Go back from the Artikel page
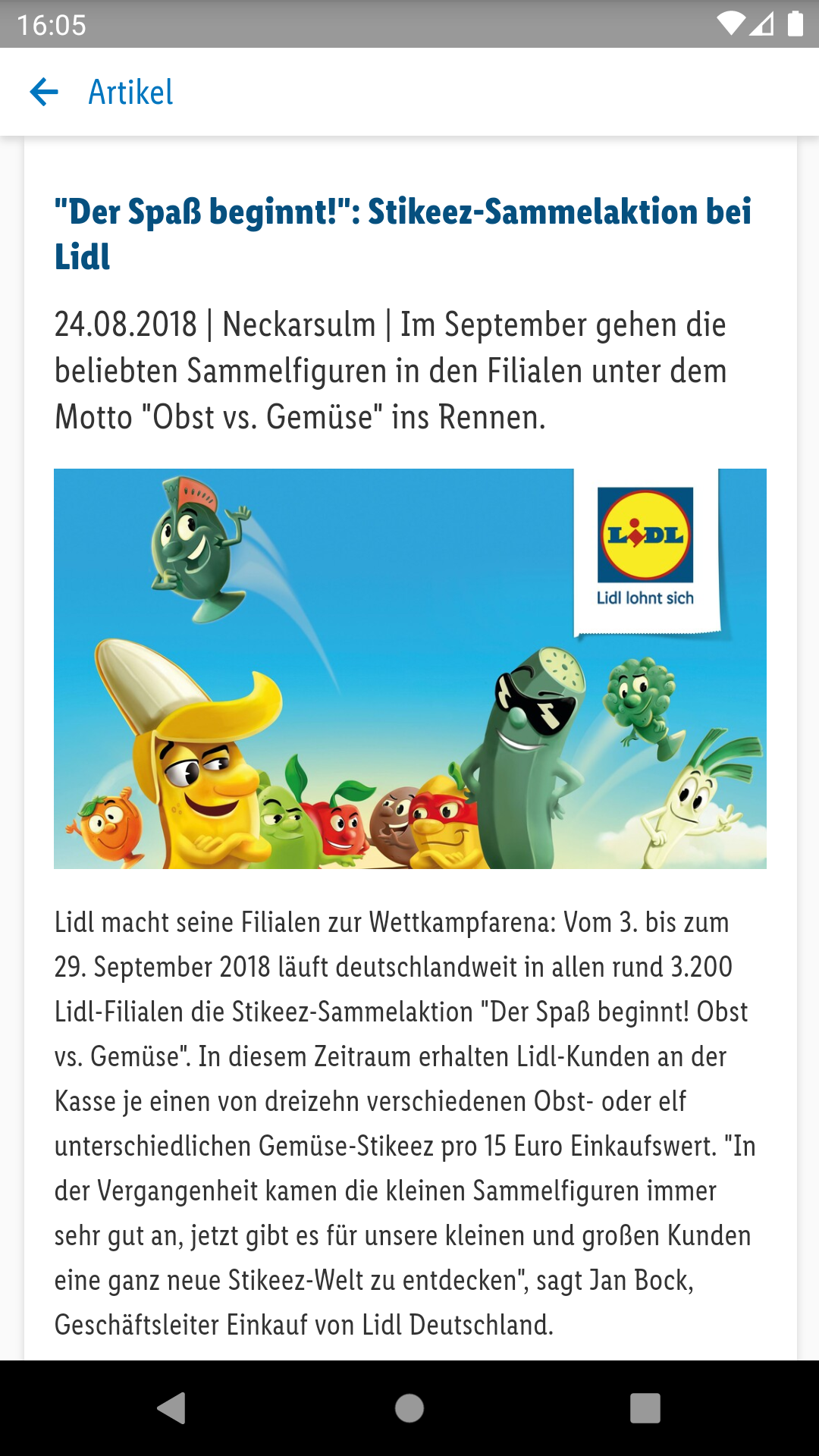Image resolution: width=819 pixels, height=1456 pixels. (44, 93)
